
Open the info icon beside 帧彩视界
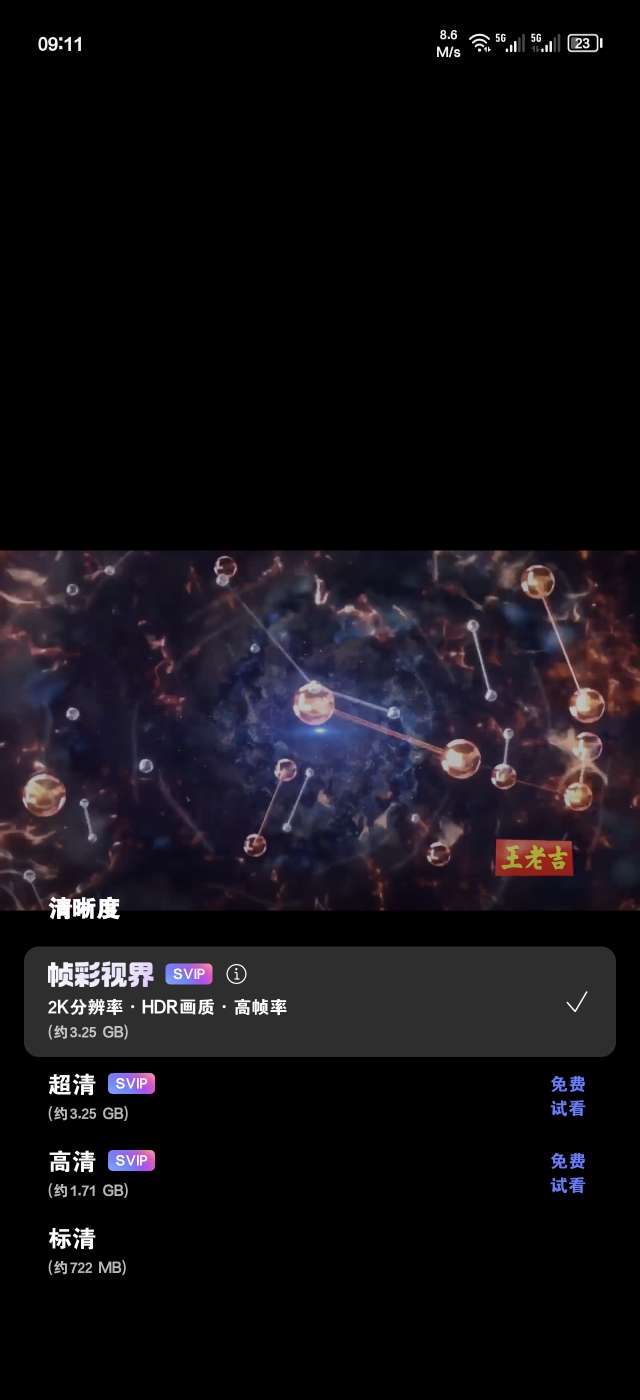click(236, 974)
